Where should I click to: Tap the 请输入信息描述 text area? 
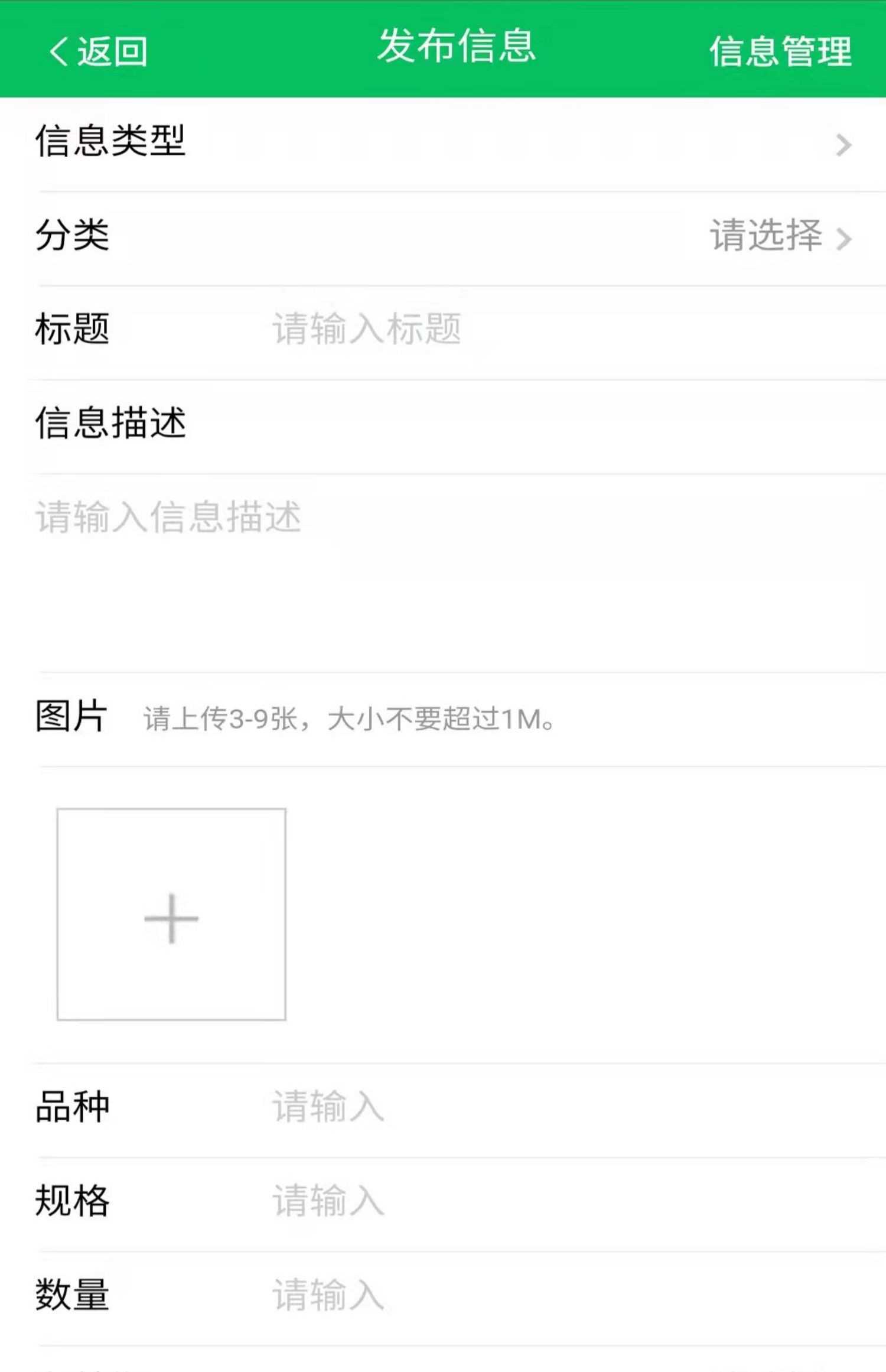coord(443,567)
